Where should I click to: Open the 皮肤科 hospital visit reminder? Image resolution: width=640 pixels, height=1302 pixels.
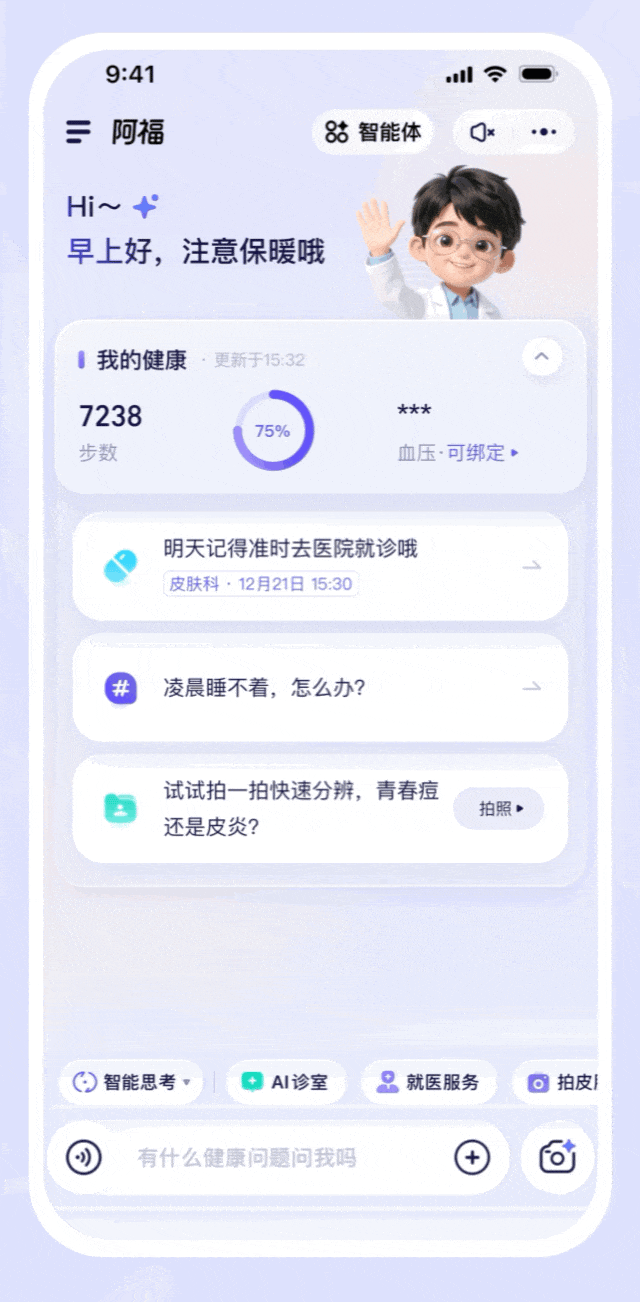click(x=320, y=566)
